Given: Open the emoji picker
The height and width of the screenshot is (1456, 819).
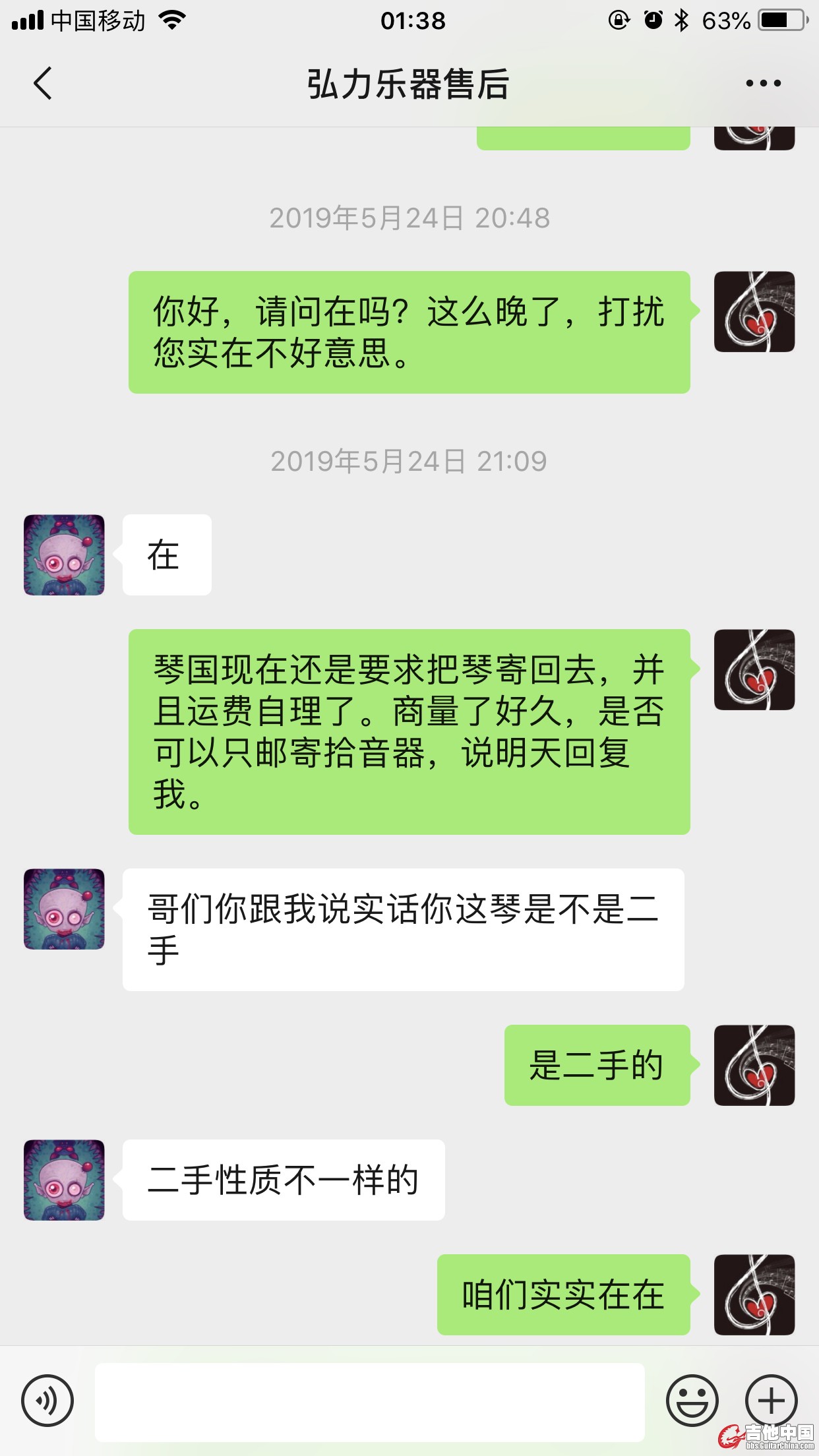Looking at the screenshot, I should pyautogui.click(x=692, y=1401).
